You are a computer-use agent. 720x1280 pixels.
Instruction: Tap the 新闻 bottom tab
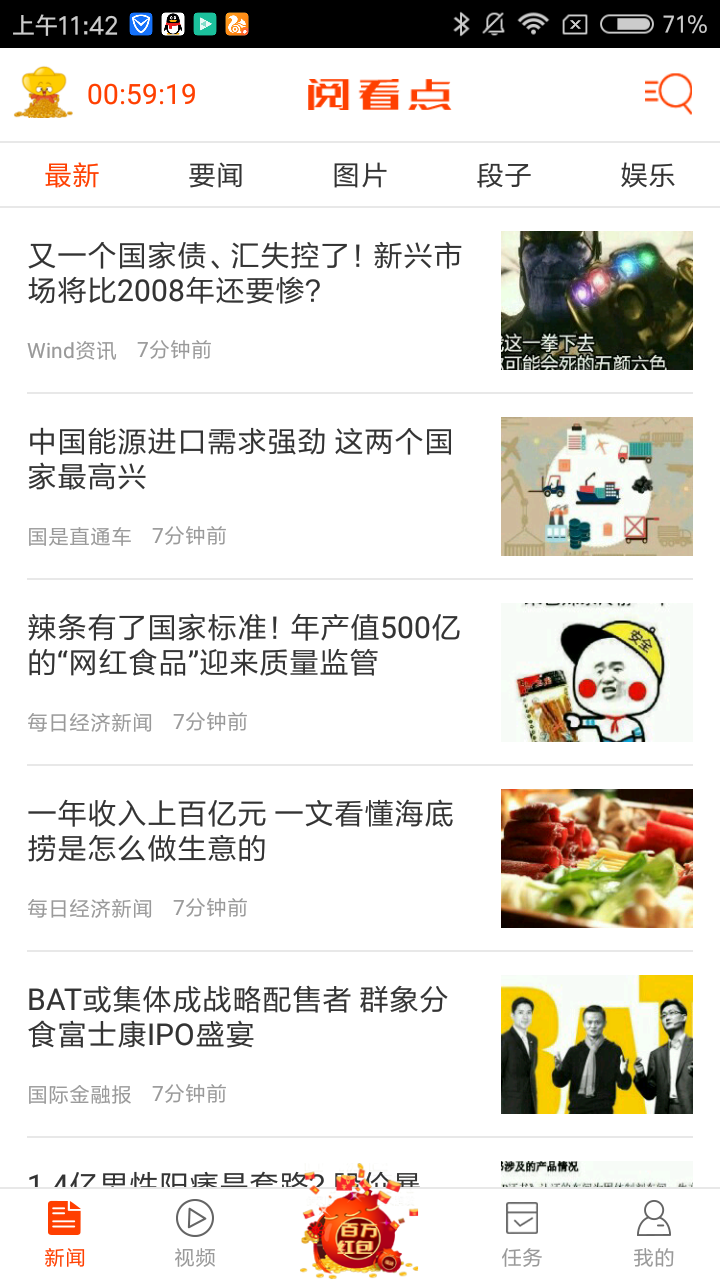pos(65,1233)
